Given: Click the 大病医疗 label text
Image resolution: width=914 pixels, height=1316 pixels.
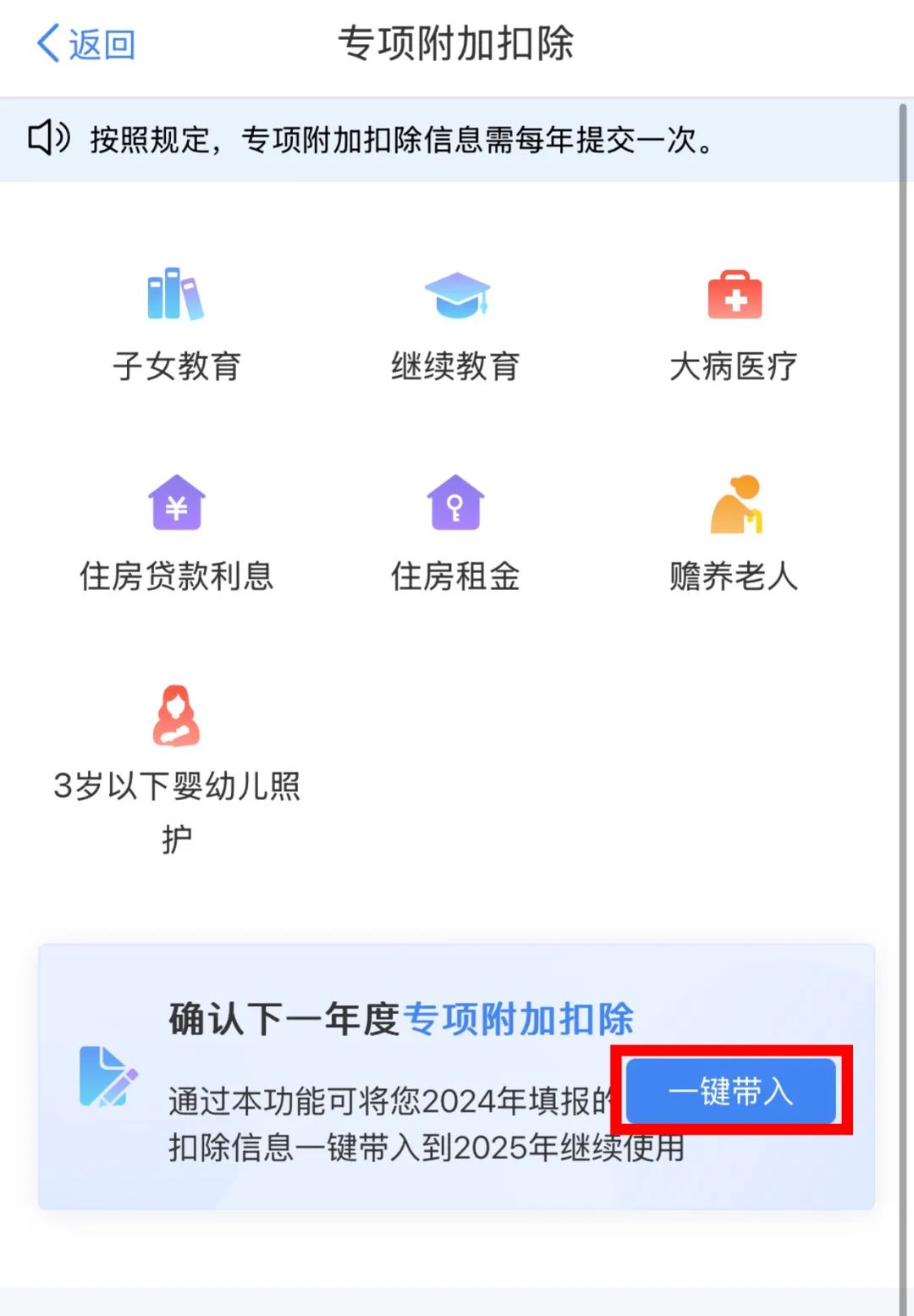Looking at the screenshot, I should (733, 366).
